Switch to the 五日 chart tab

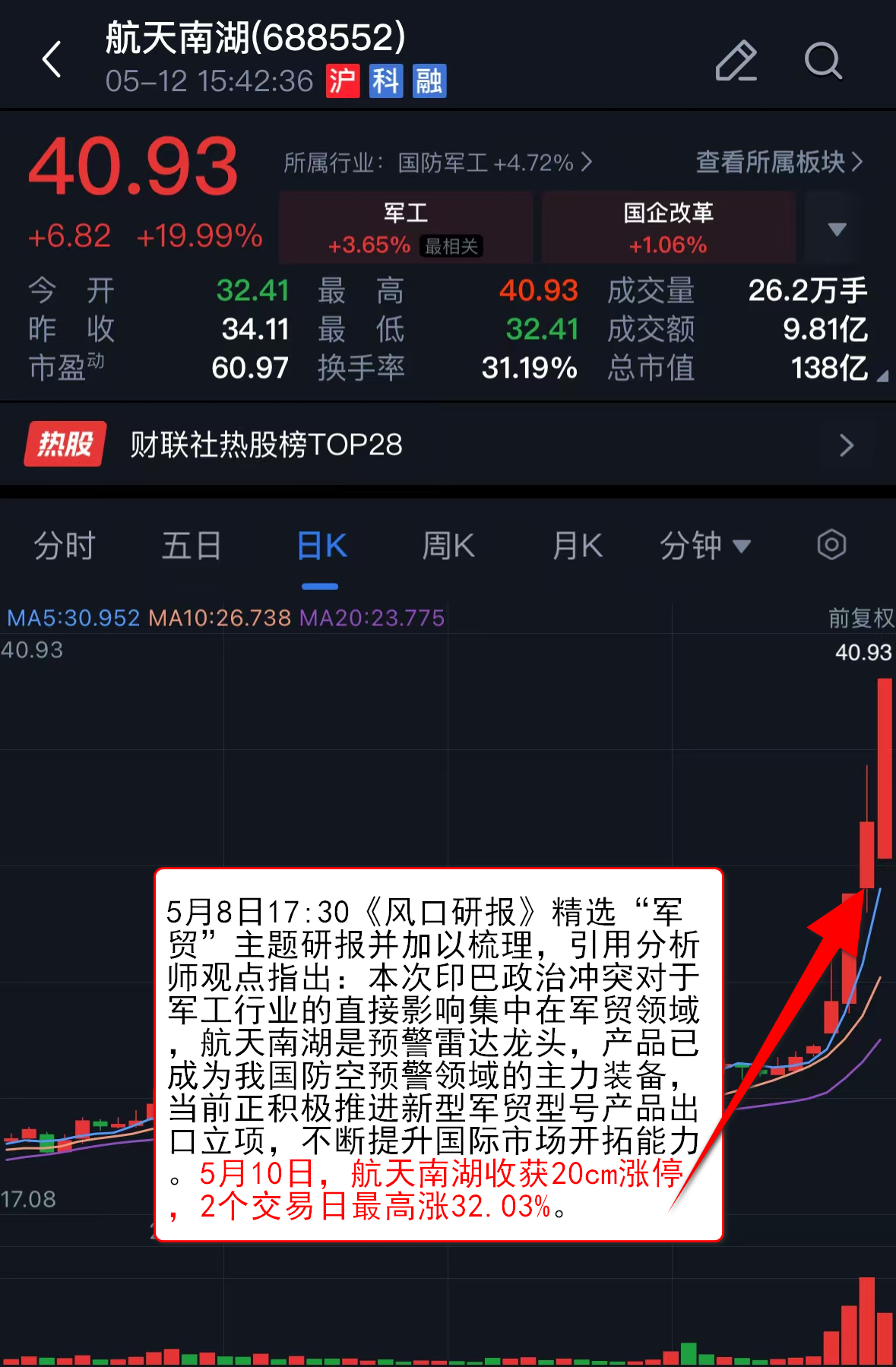(192, 546)
